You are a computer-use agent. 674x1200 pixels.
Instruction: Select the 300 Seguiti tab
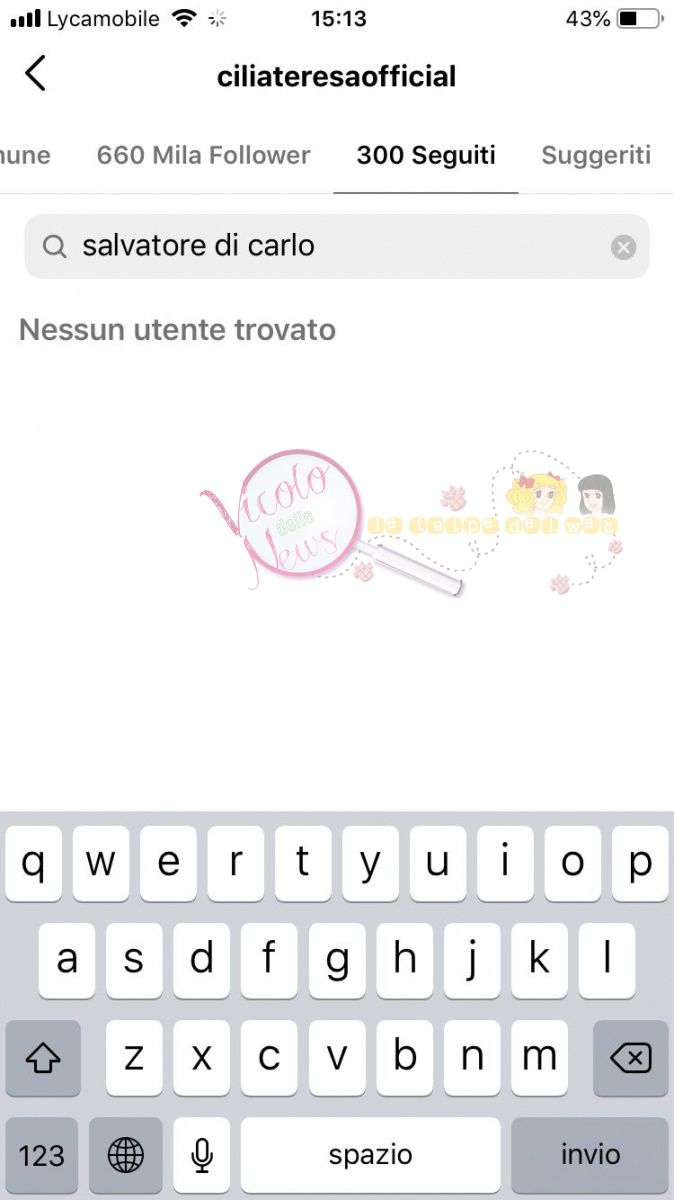coord(426,155)
